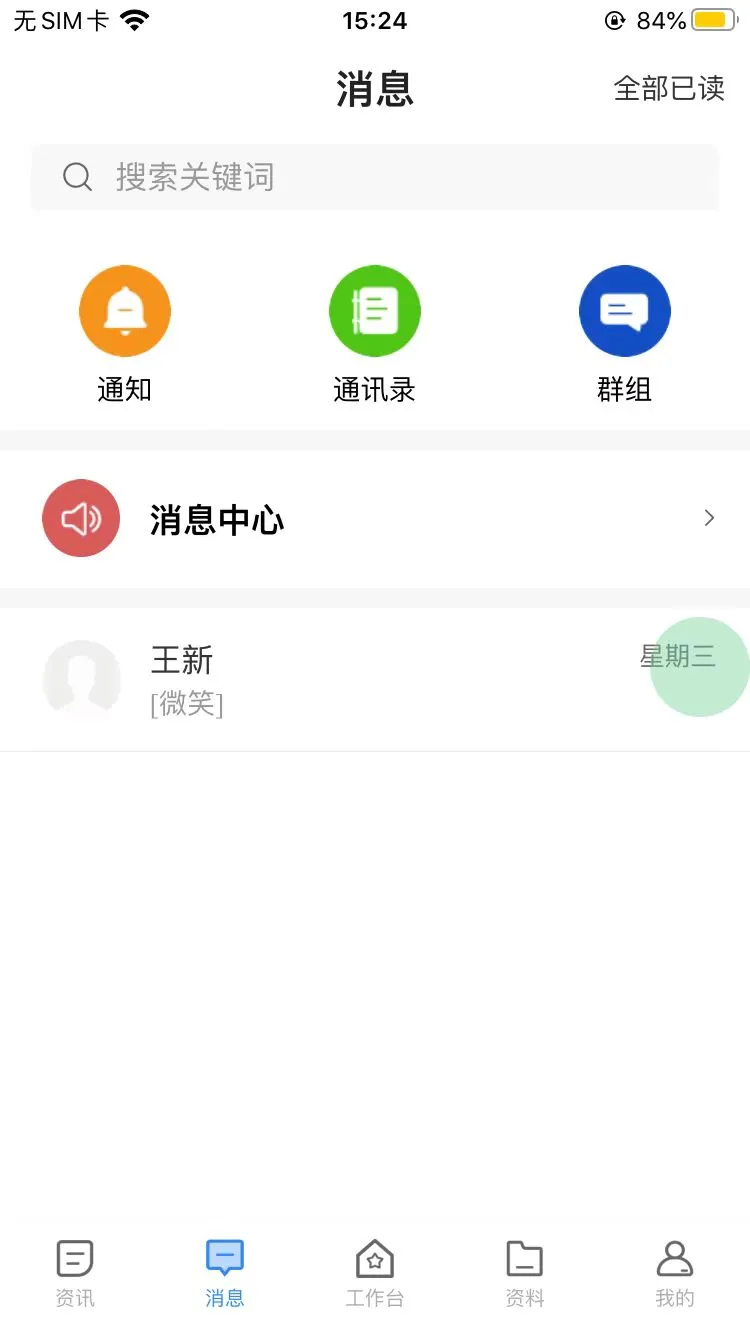
Task: Open the 资料 documents tab icon
Action: pyautogui.click(x=524, y=1257)
